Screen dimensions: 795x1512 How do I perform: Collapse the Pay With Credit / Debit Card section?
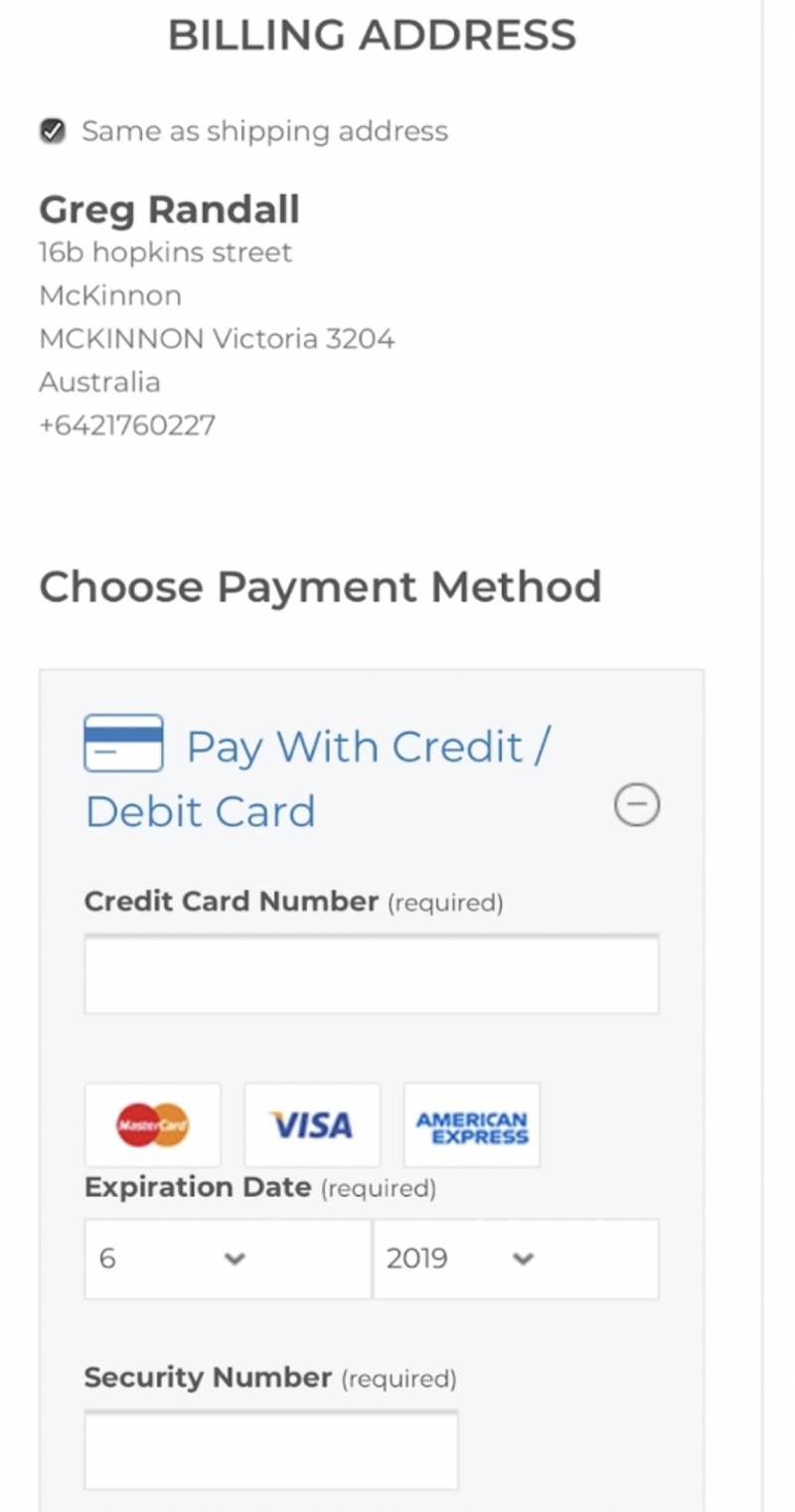pyautogui.click(x=637, y=804)
